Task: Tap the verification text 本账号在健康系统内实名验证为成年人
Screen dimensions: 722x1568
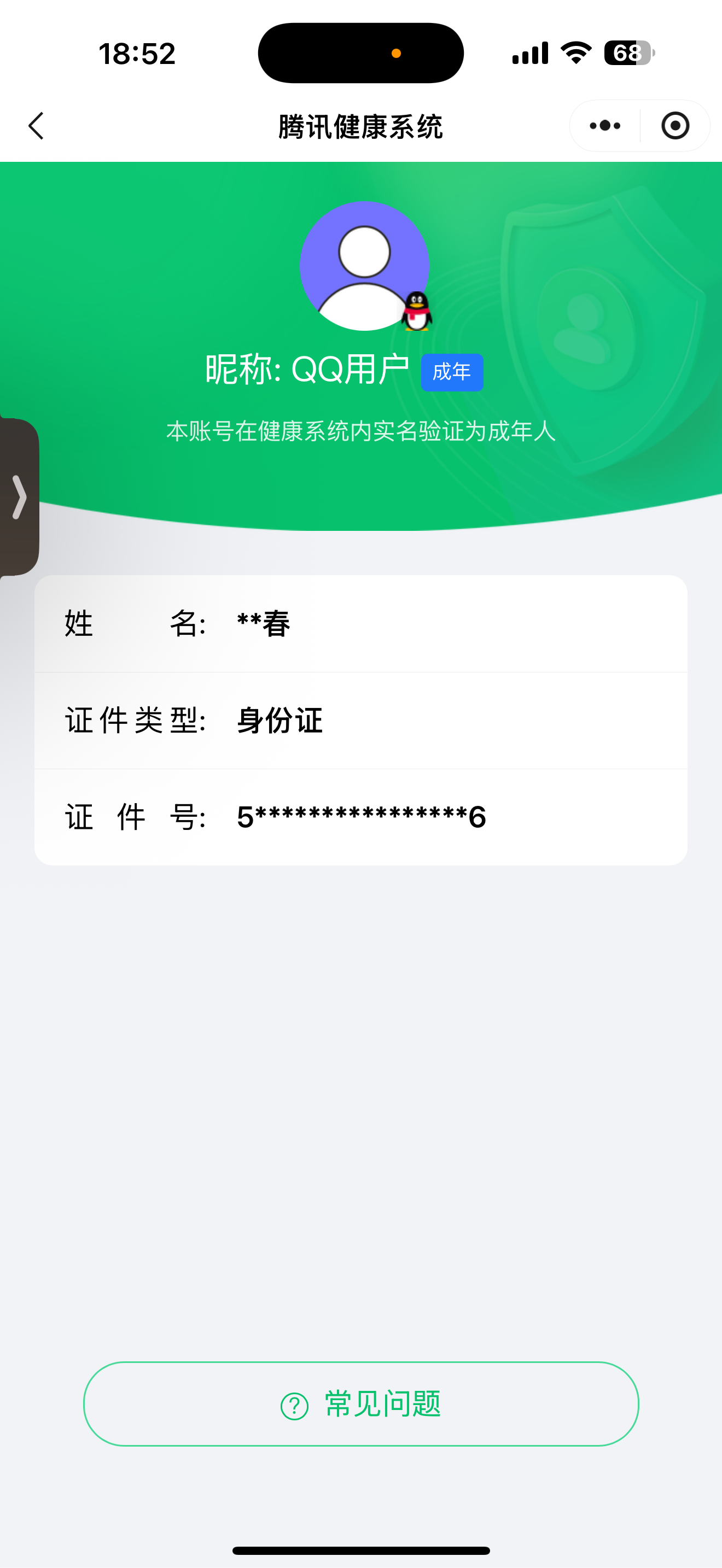Action: 361,430
